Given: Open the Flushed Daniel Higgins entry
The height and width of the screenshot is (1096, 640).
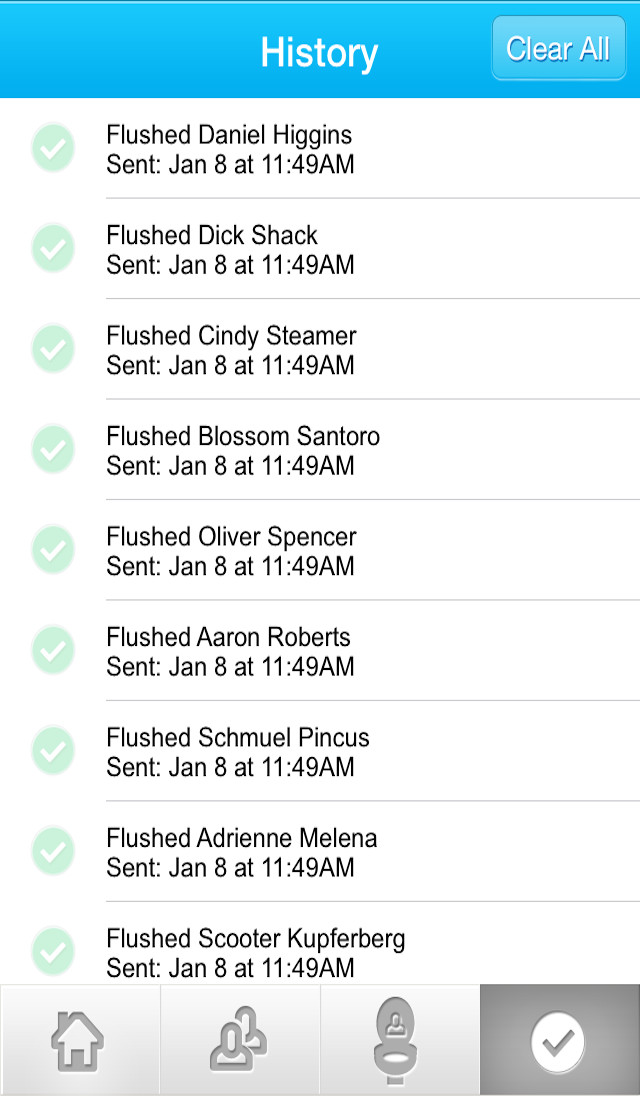Looking at the screenshot, I should coord(320,149).
